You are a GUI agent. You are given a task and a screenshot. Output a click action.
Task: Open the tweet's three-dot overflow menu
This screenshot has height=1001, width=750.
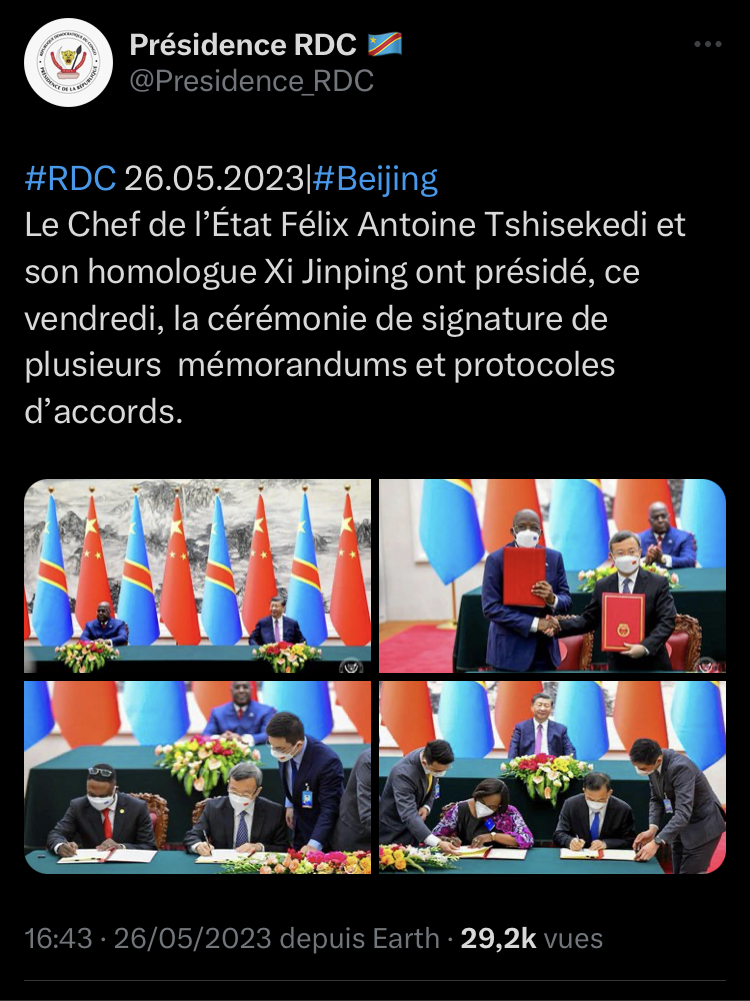pyautogui.click(x=707, y=45)
